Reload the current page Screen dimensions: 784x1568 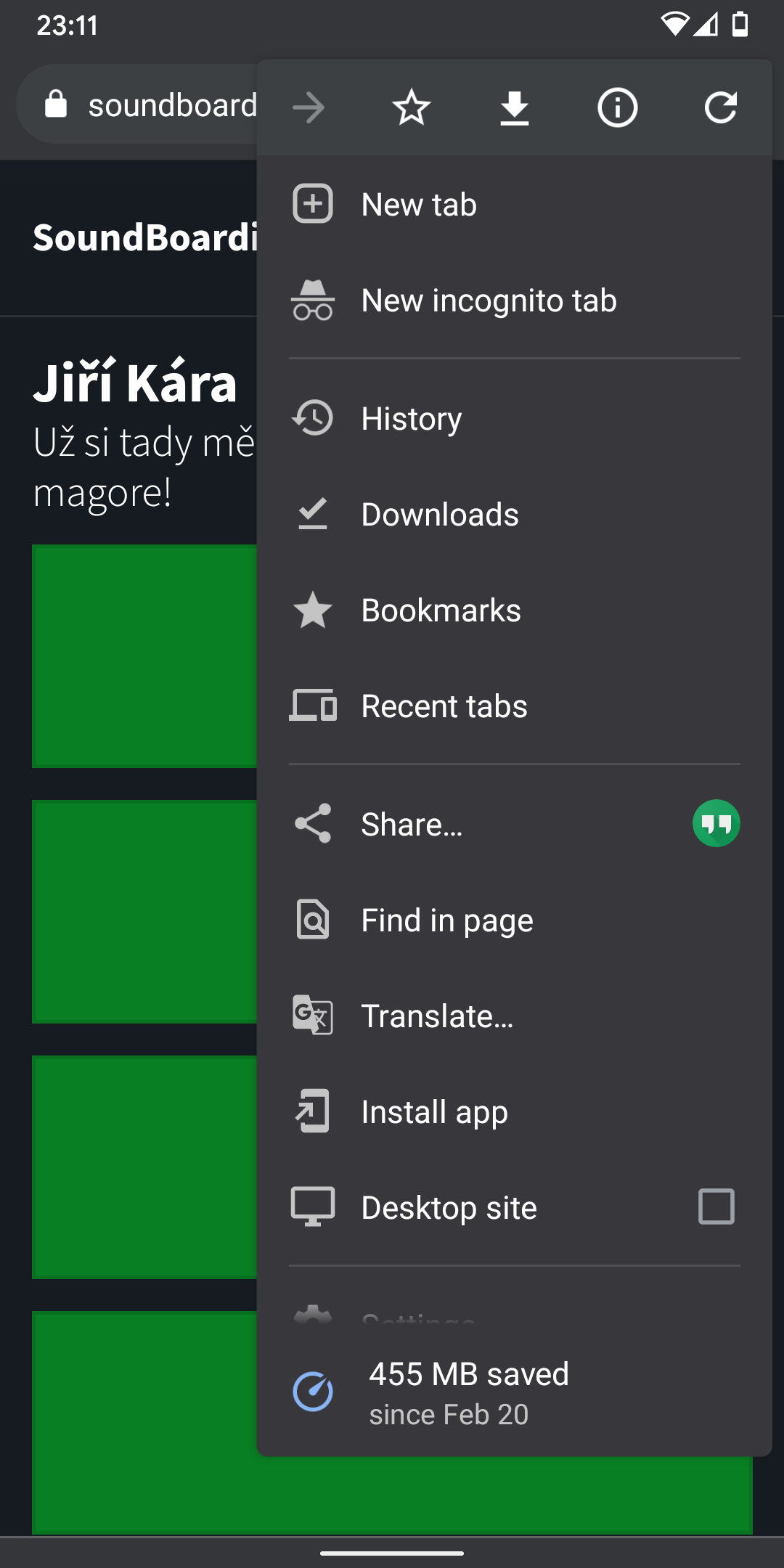coord(720,108)
